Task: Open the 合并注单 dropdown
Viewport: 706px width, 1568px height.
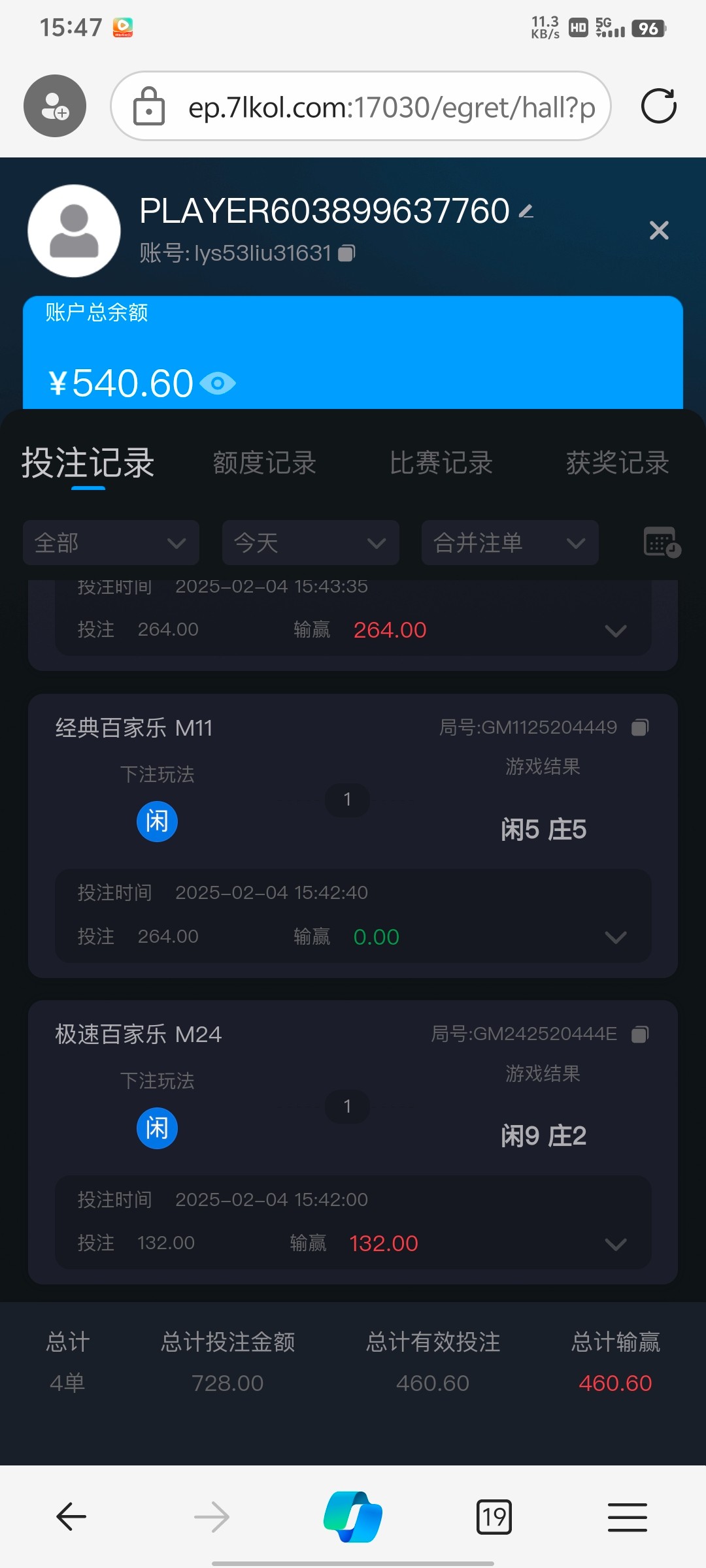Action: pos(510,543)
